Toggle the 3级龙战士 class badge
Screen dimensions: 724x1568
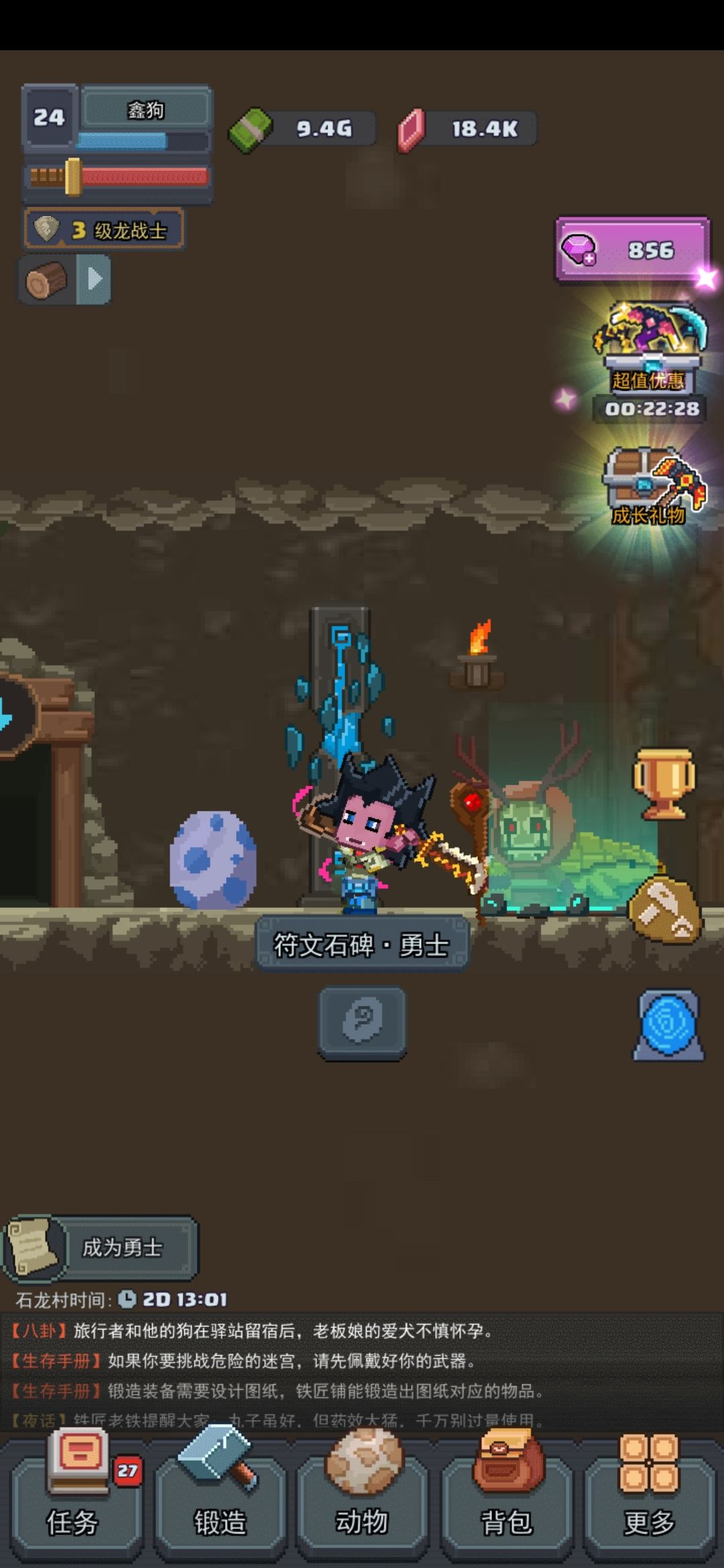[104, 228]
